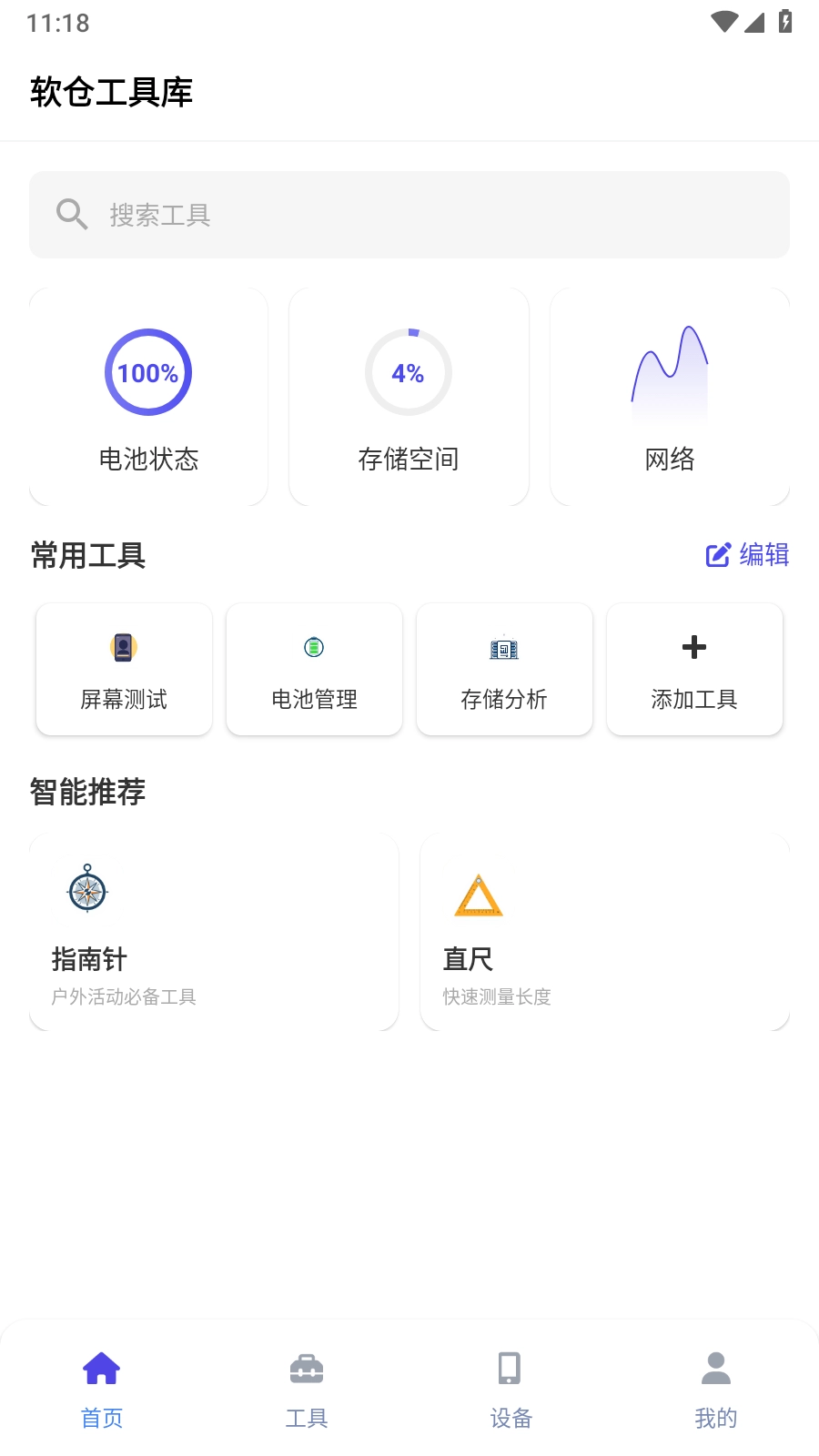Tap the 添加工具 plus icon
This screenshot has width=819, height=1456.
click(693, 646)
